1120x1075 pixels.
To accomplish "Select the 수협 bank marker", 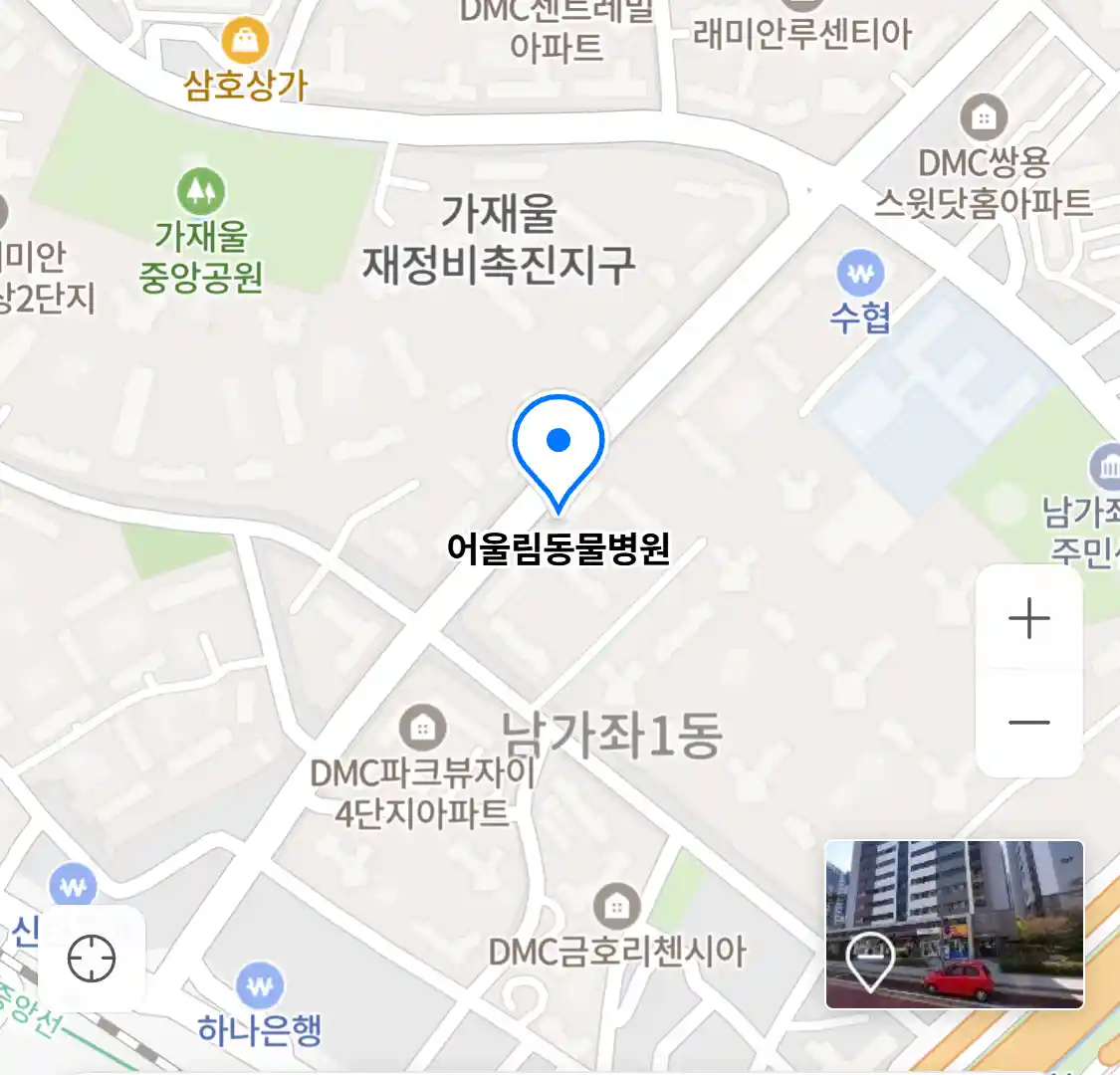I will 860,273.
